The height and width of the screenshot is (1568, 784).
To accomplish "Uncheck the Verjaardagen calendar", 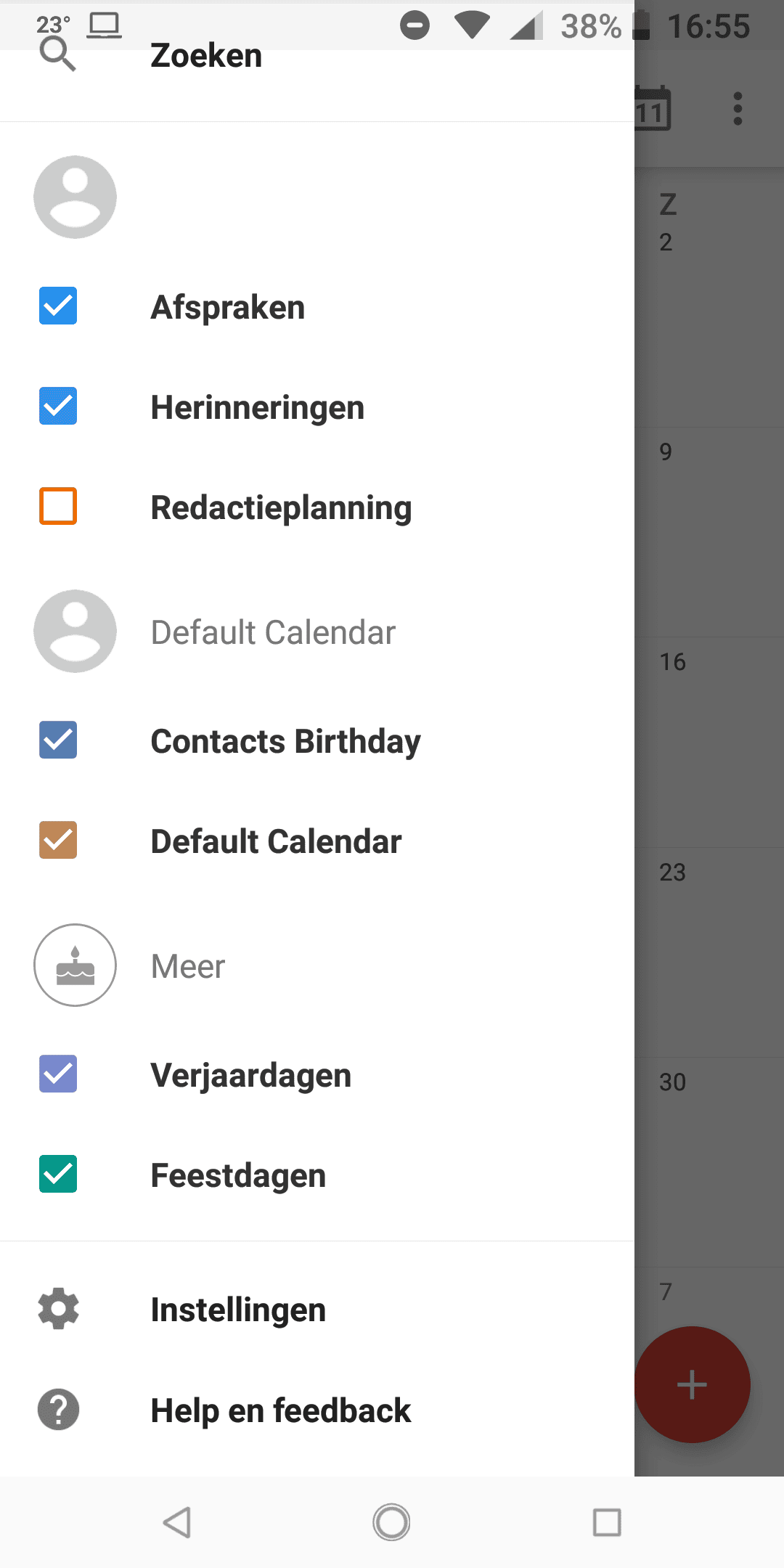I will coord(57,1074).
